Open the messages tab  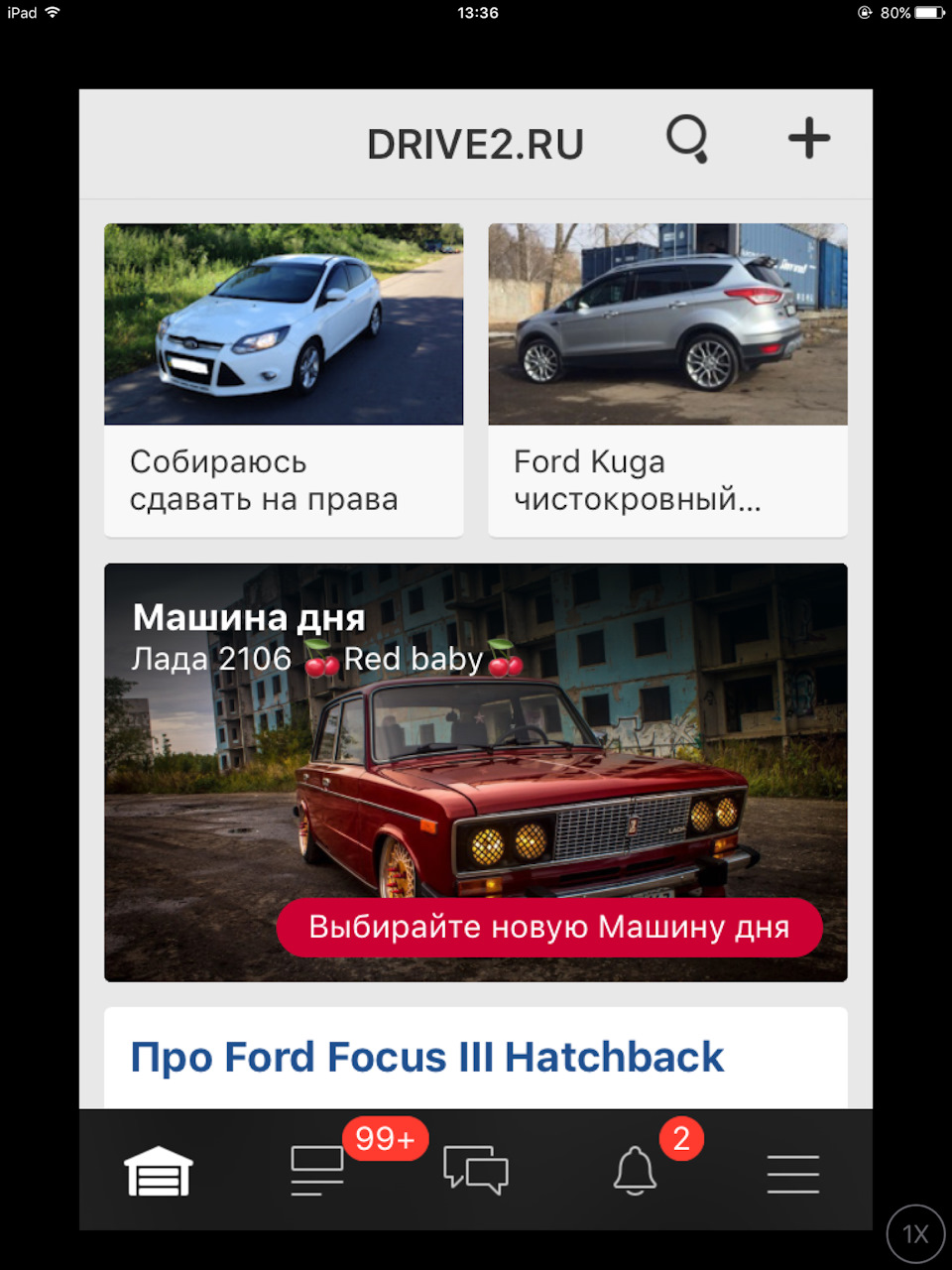tap(476, 1170)
